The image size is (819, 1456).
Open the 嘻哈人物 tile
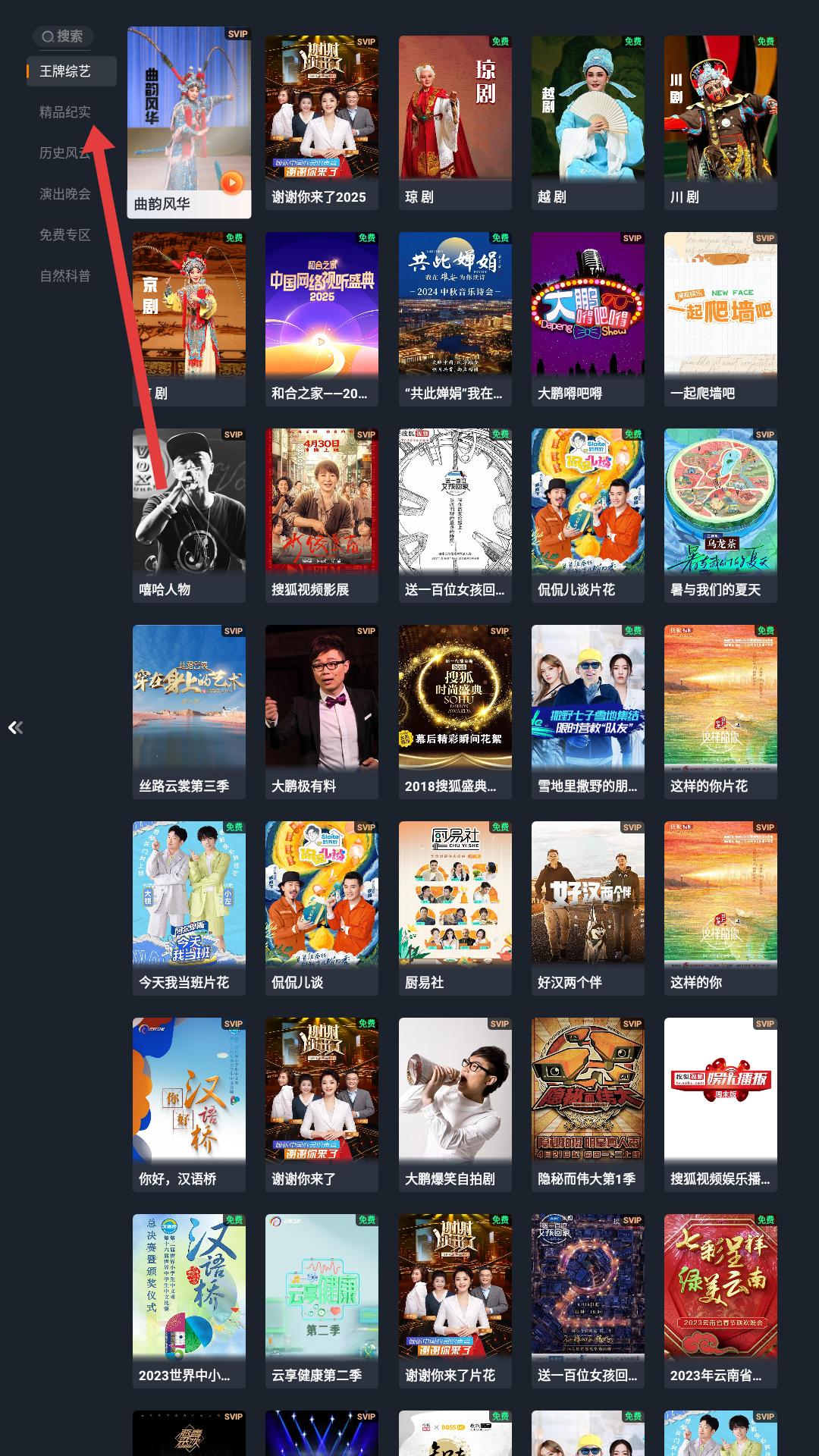click(189, 514)
